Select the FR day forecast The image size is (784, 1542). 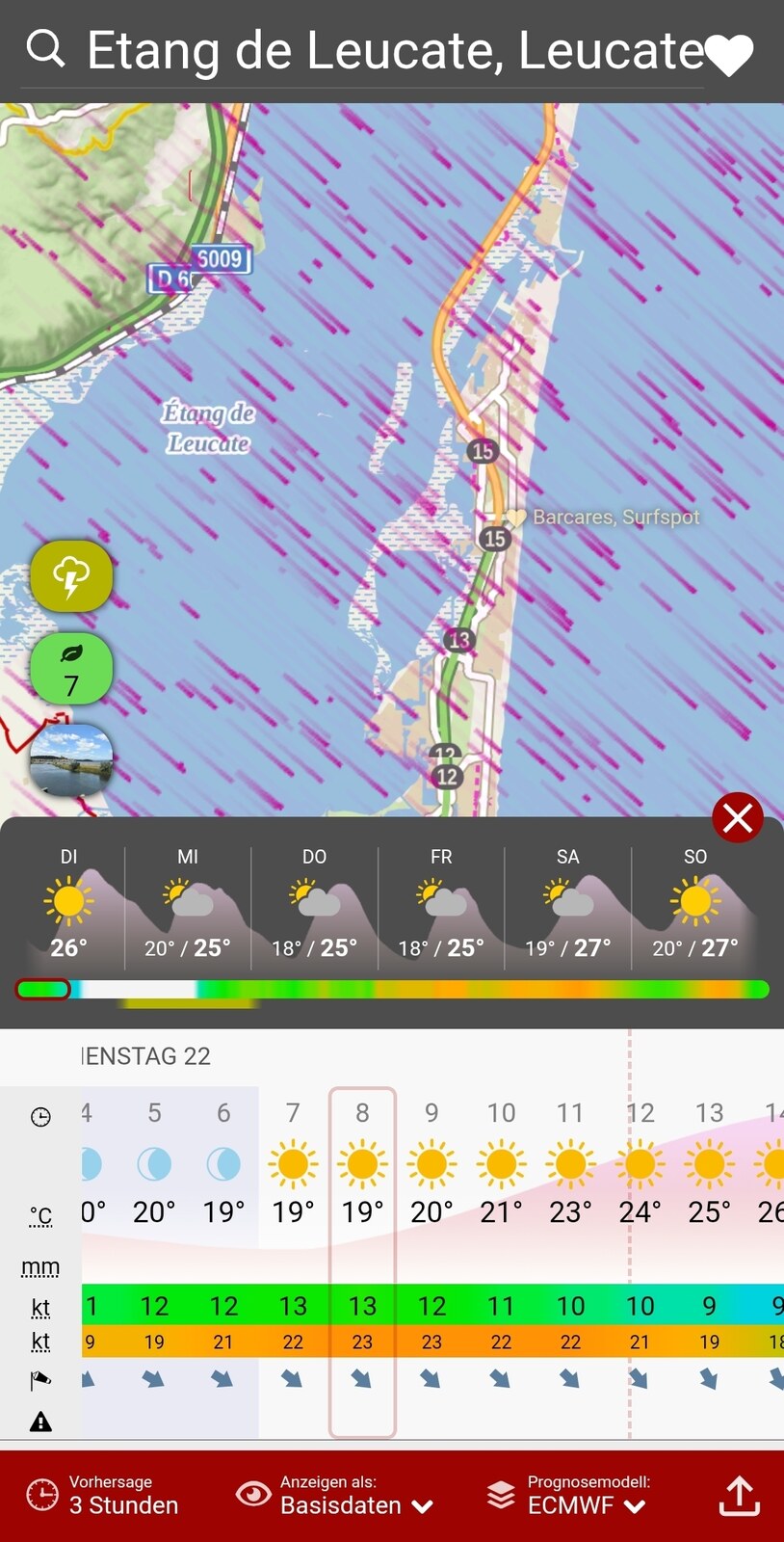pyautogui.click(x=441, y=907)
